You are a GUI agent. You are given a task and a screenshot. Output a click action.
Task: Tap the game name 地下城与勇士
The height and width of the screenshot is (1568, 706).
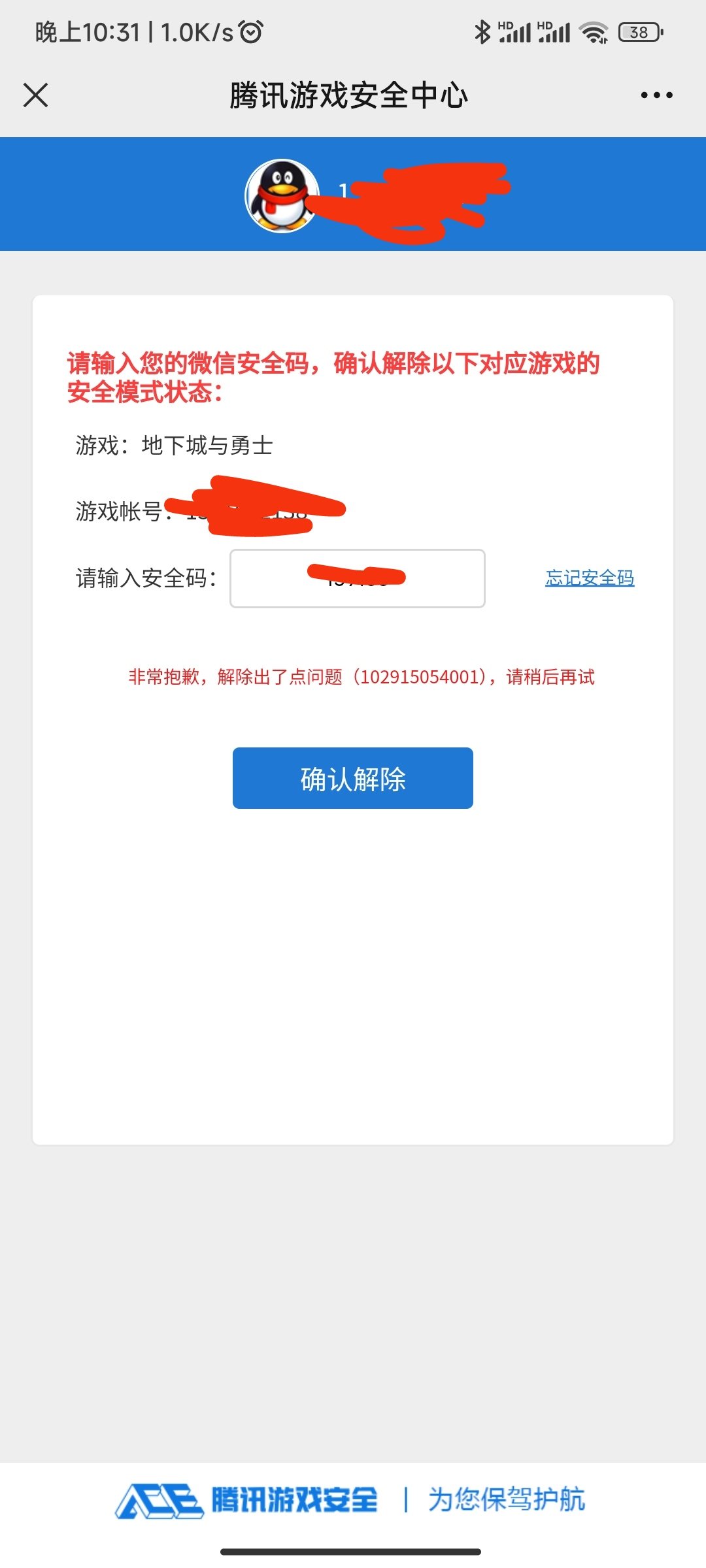207,446
